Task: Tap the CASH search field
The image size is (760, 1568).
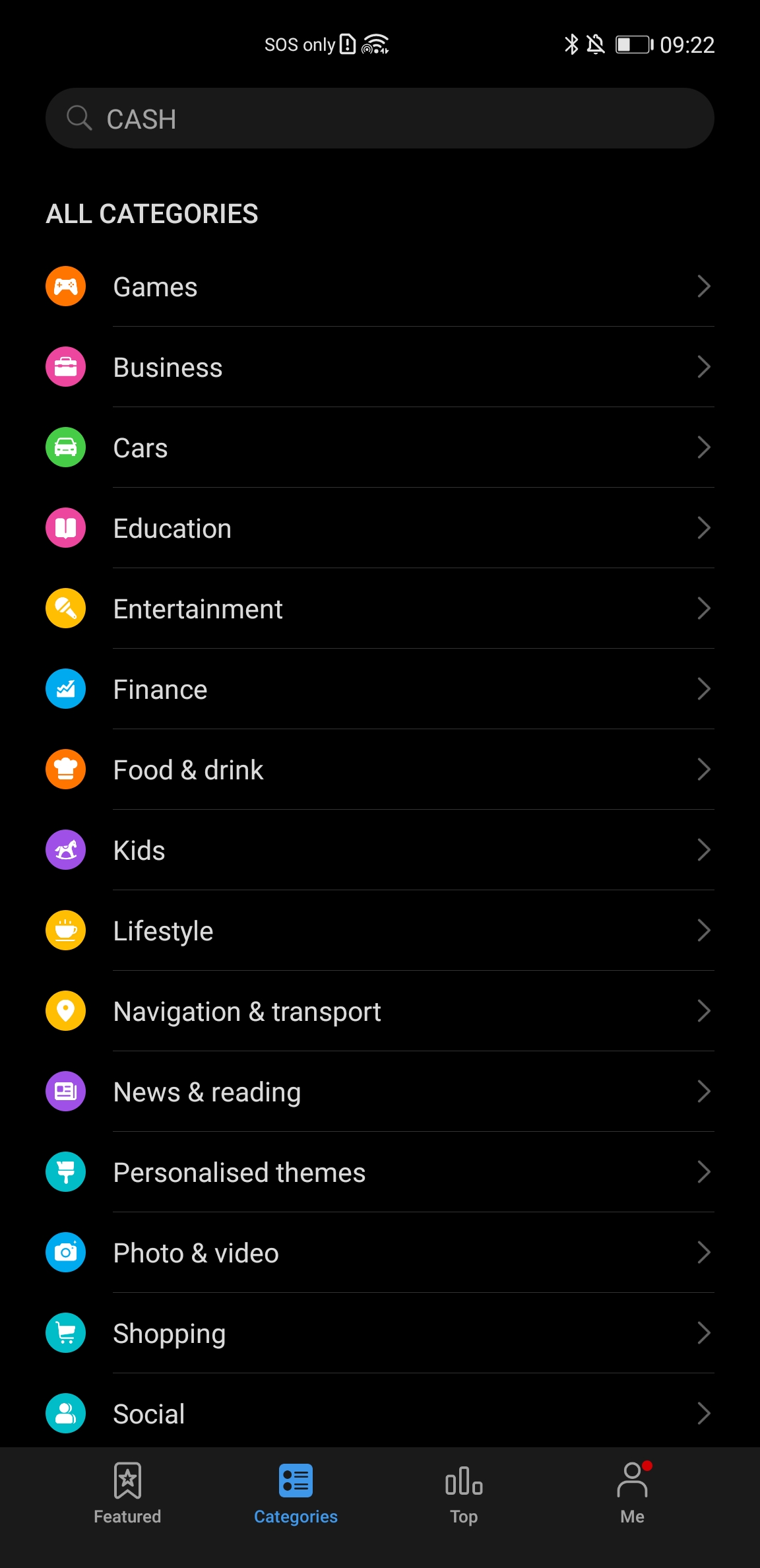Action: pyautogui.click(x=379, y=119)
